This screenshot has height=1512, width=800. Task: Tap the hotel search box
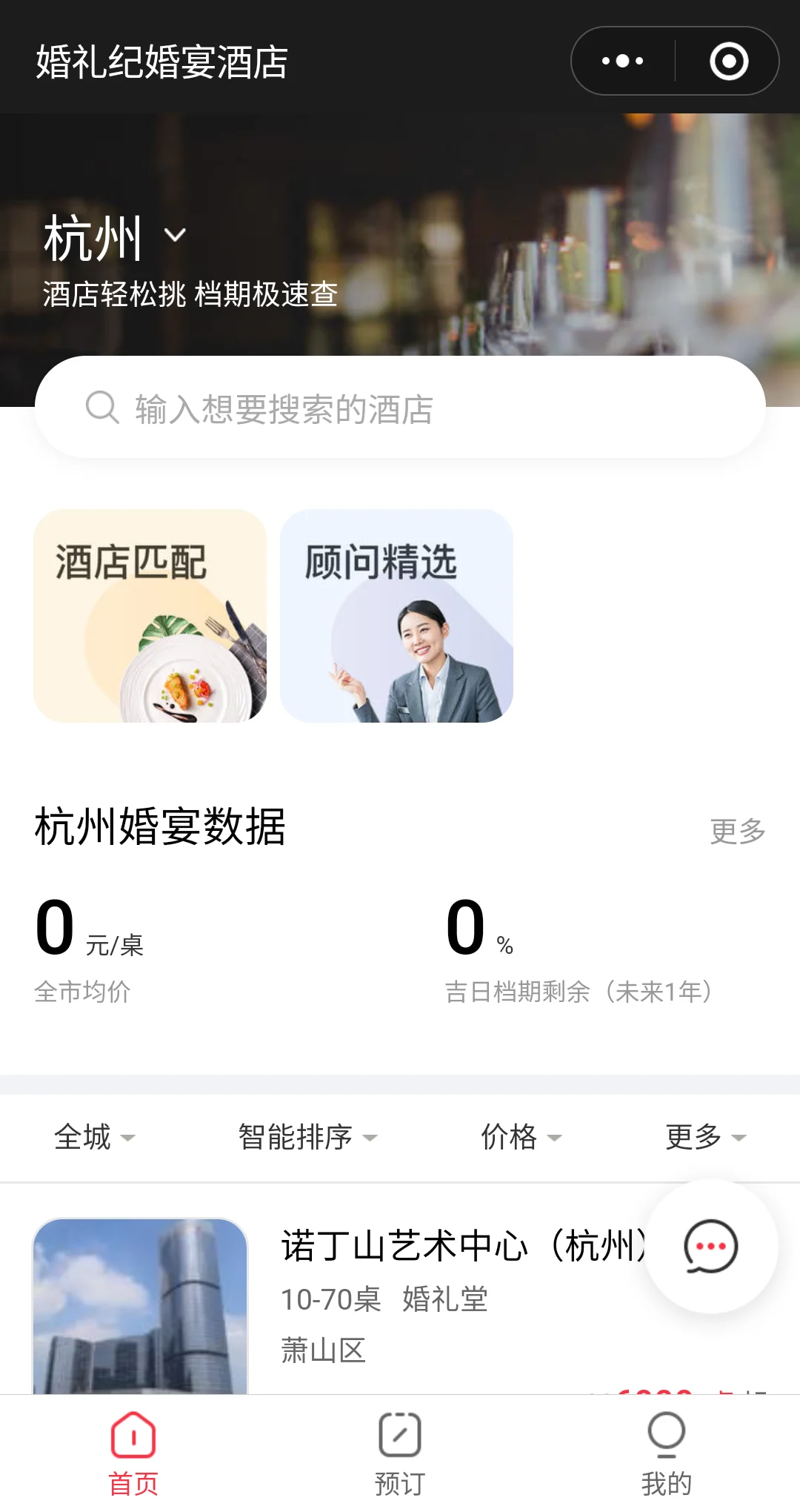(x=400, y=408)
